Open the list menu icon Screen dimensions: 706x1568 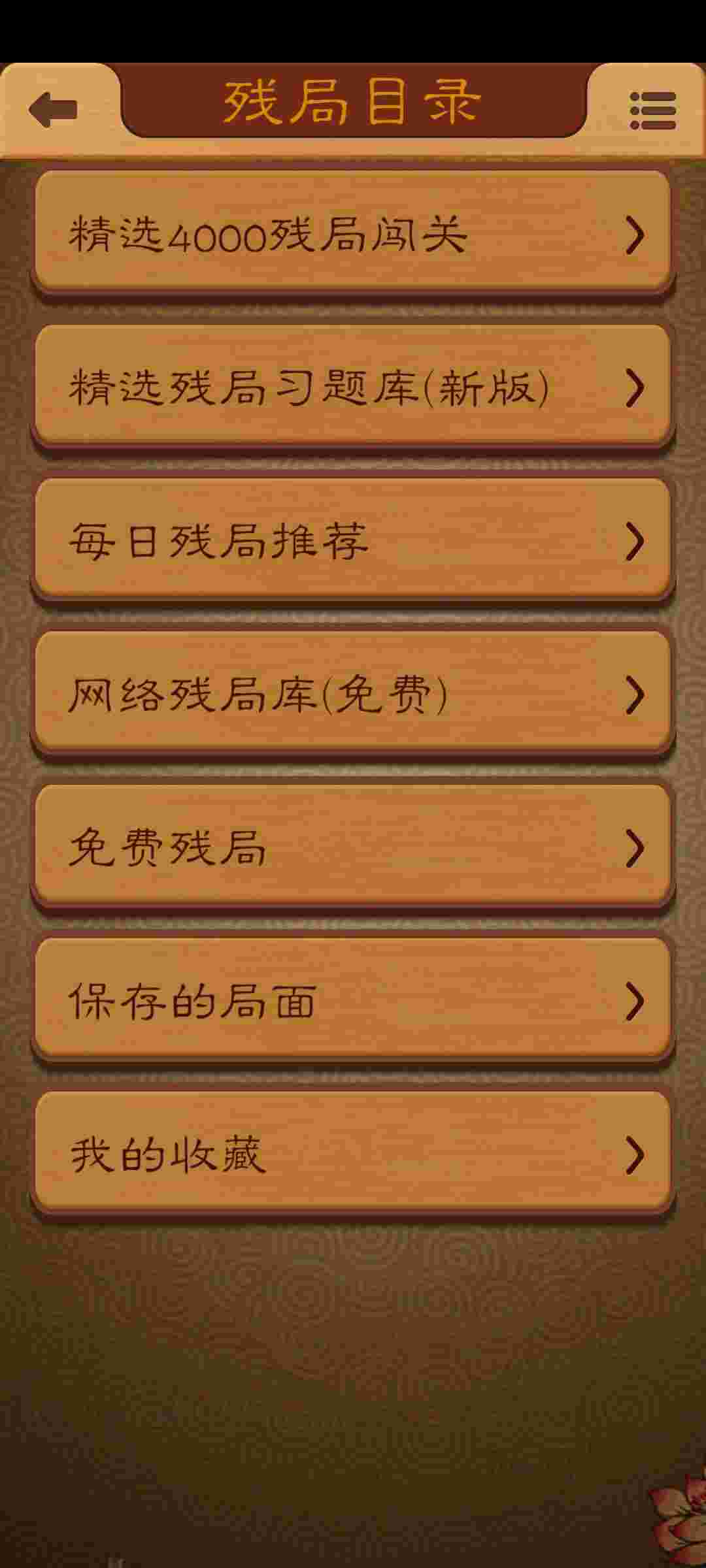pyautogui.click(x=652, y=110)
